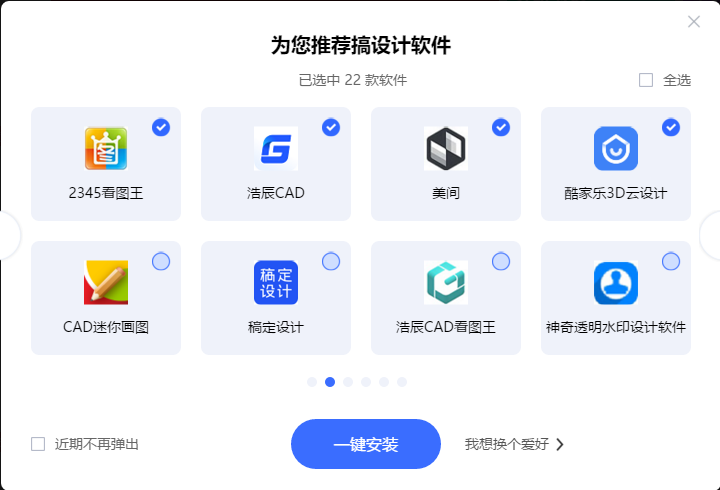Image resolution: width=720 pixels, height=490 pixels.
Task: Add 浩辰CAD看图王 to selection
Action: tap(501, 261)
